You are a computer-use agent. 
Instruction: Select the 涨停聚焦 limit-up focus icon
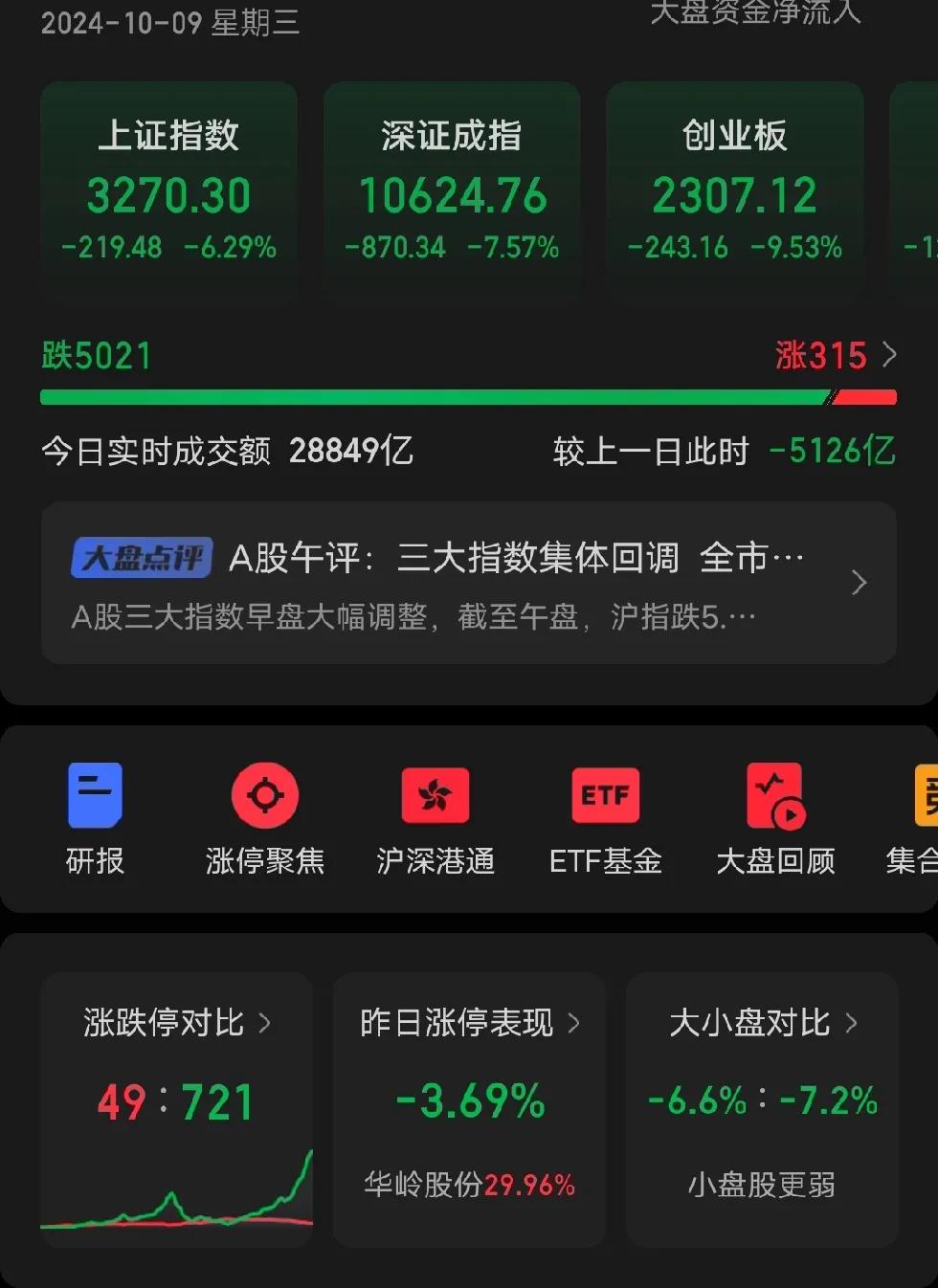[265, 820]
